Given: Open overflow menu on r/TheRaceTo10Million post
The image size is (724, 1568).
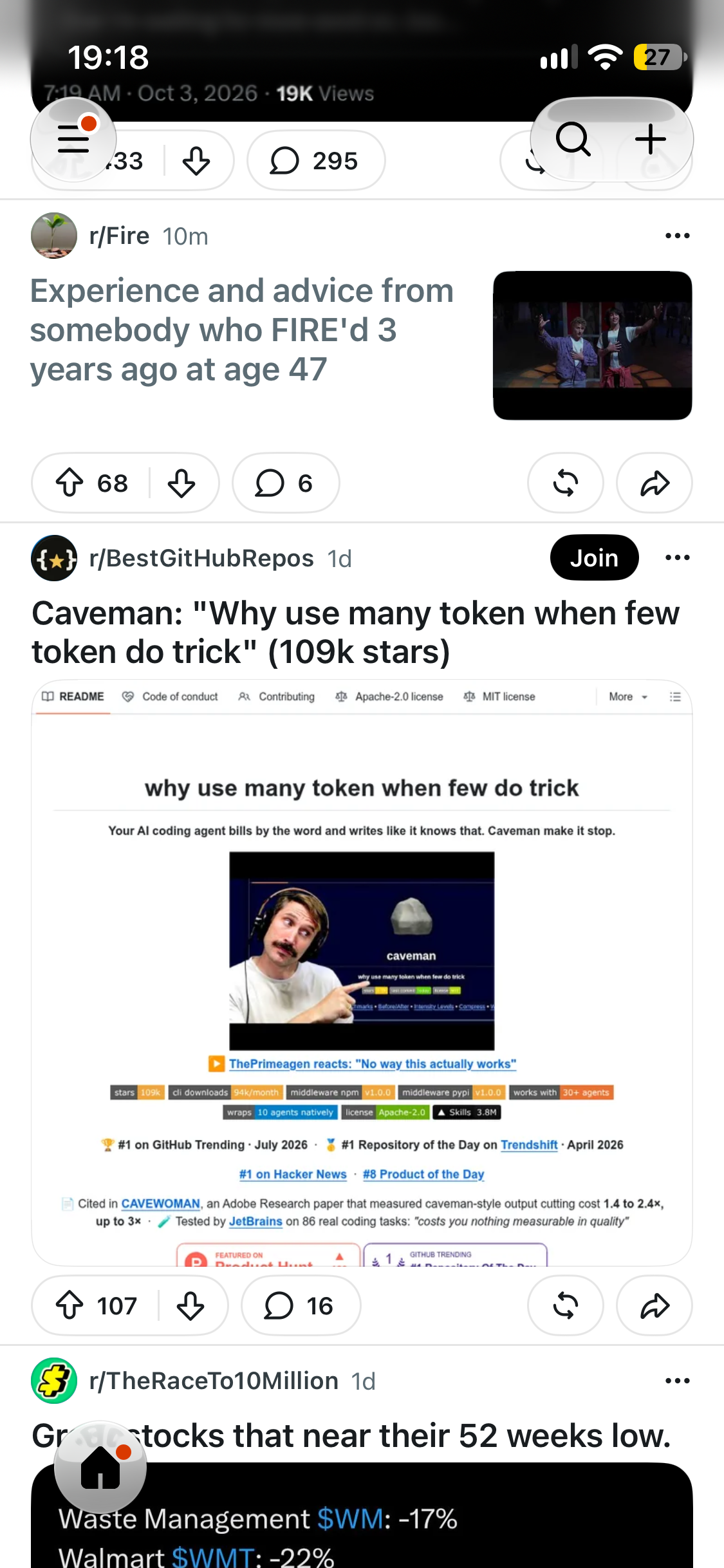Looking at the screenshot, I should coord(677,1380).
